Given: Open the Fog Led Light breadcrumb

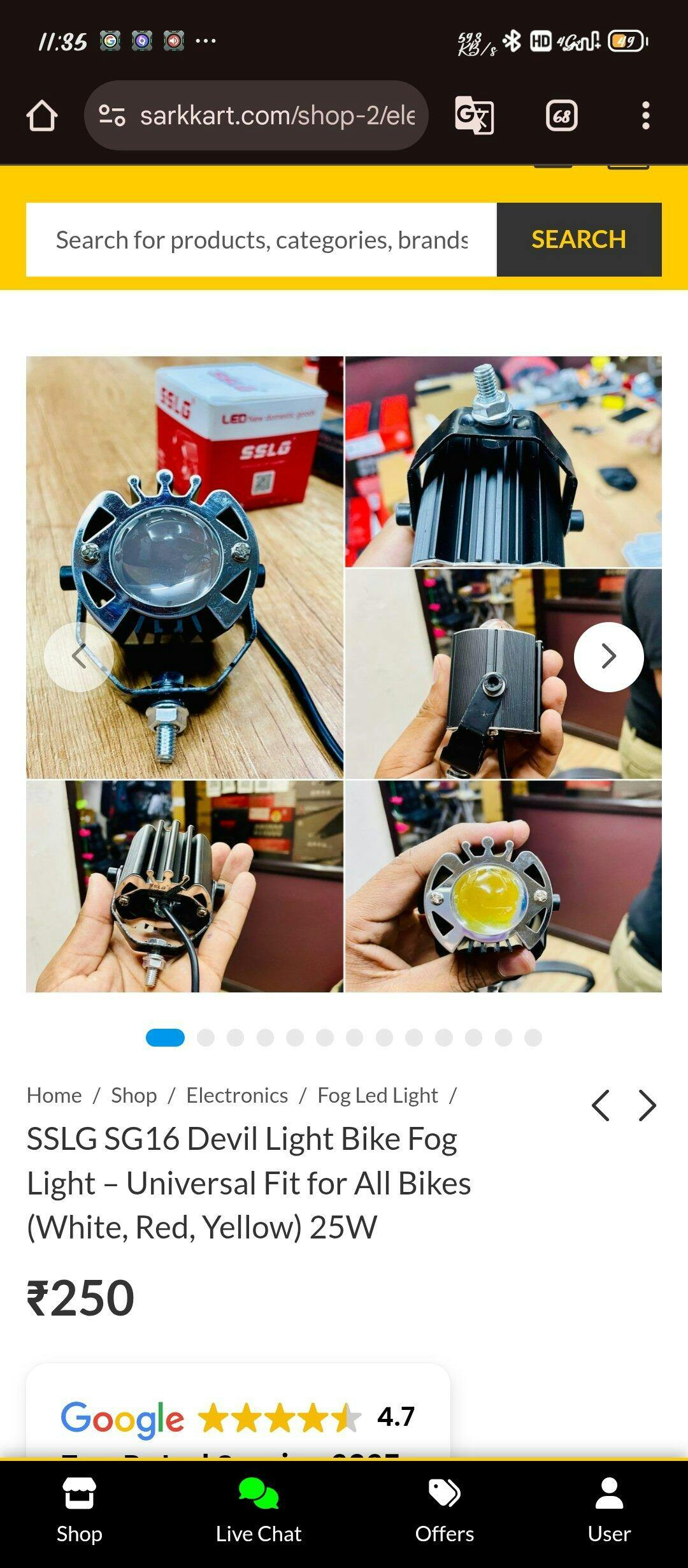Looking at the screenshot, I should (x=378, y=1095).
